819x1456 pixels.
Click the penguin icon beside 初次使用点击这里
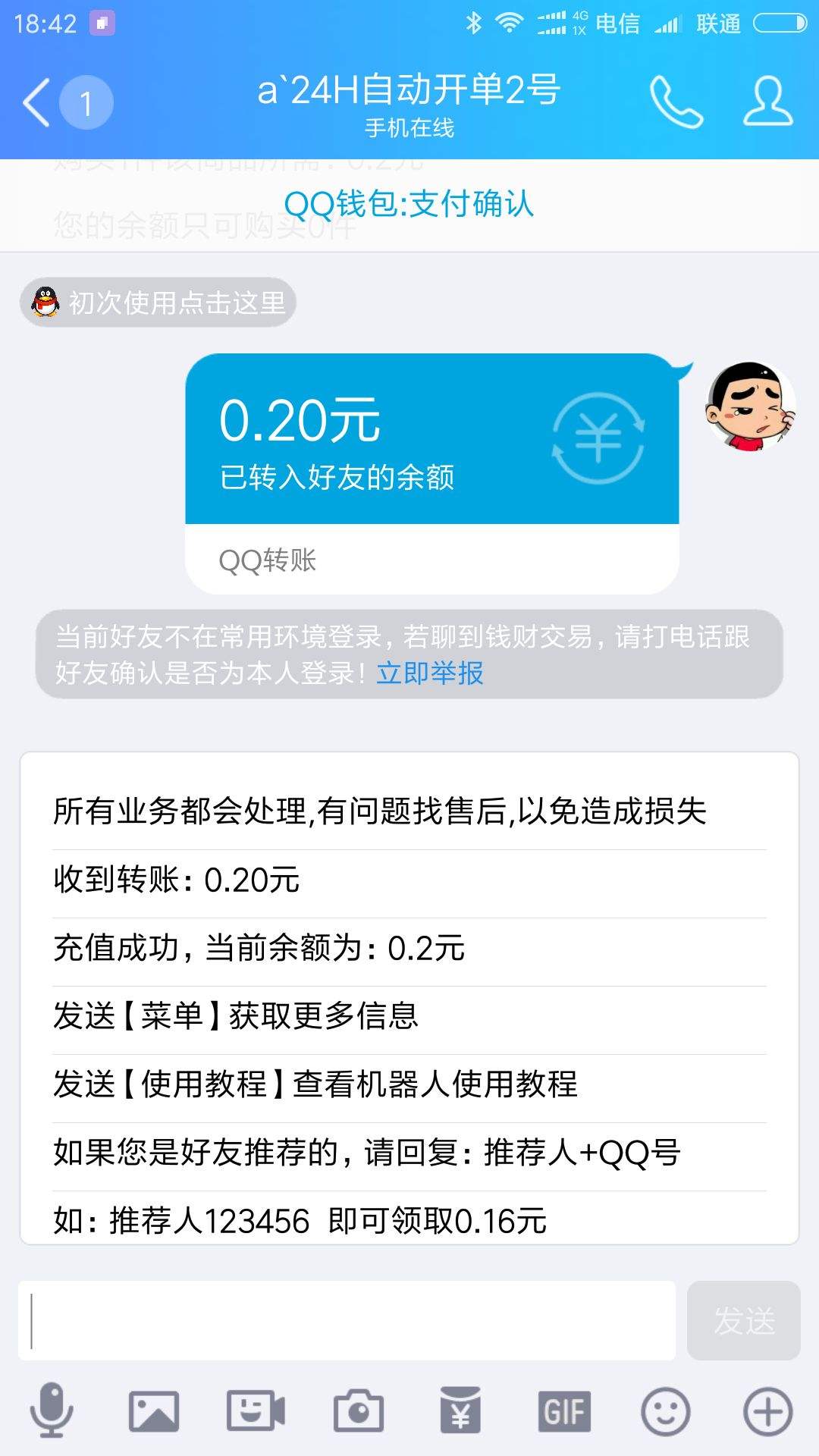click(44, 303)
